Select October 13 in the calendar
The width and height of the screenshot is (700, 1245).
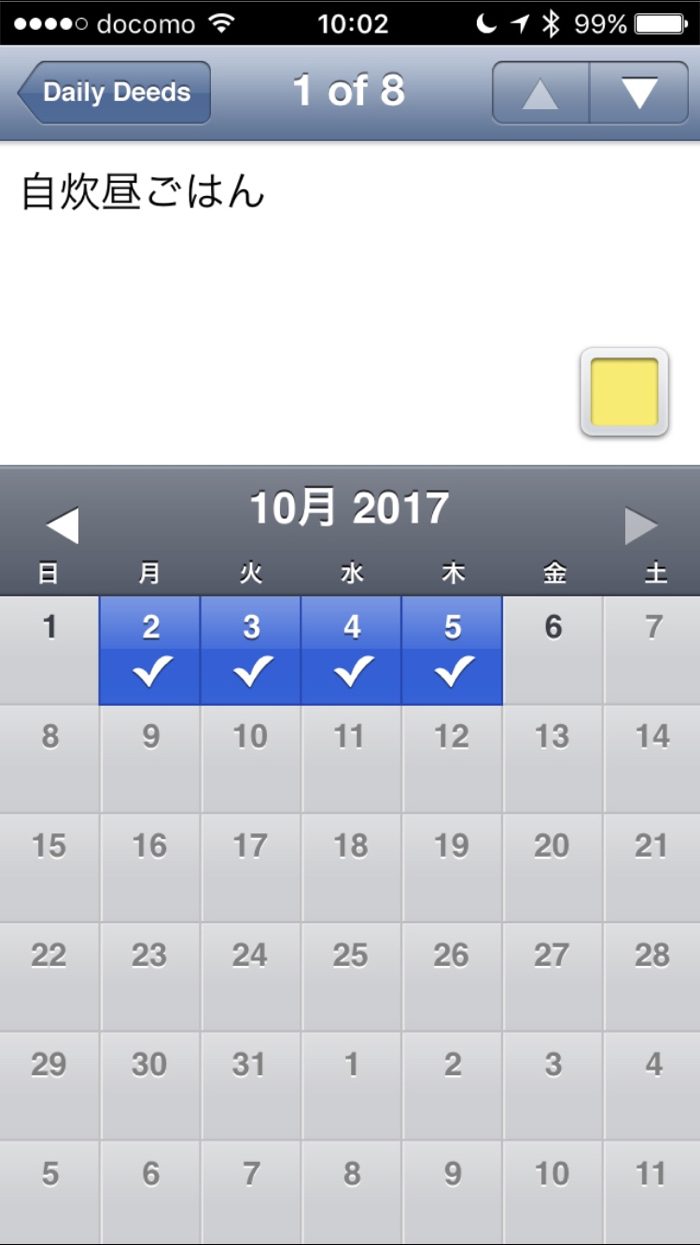(x=553, y=758)
